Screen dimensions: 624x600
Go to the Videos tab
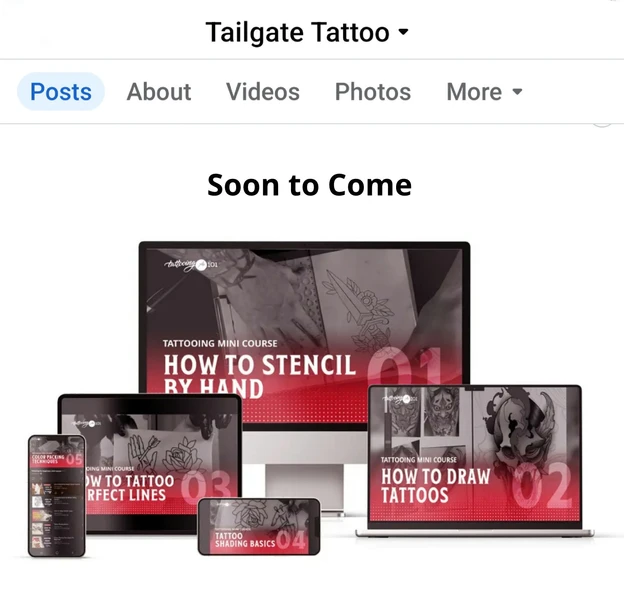click(263, 92)
